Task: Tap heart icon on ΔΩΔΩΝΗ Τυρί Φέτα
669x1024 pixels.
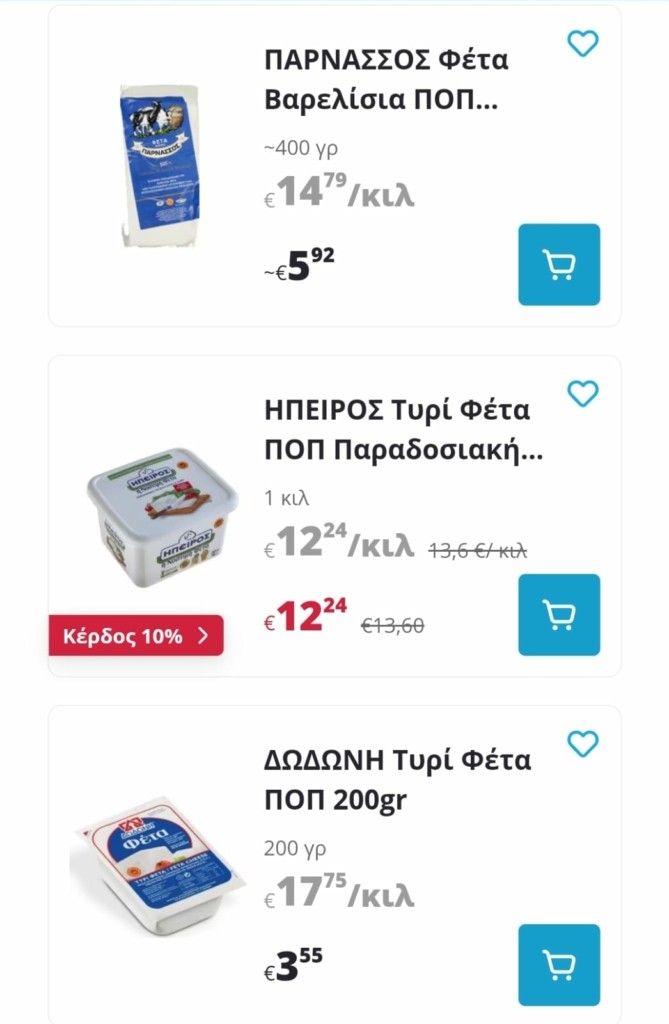Action: click(x=582, y=743)
